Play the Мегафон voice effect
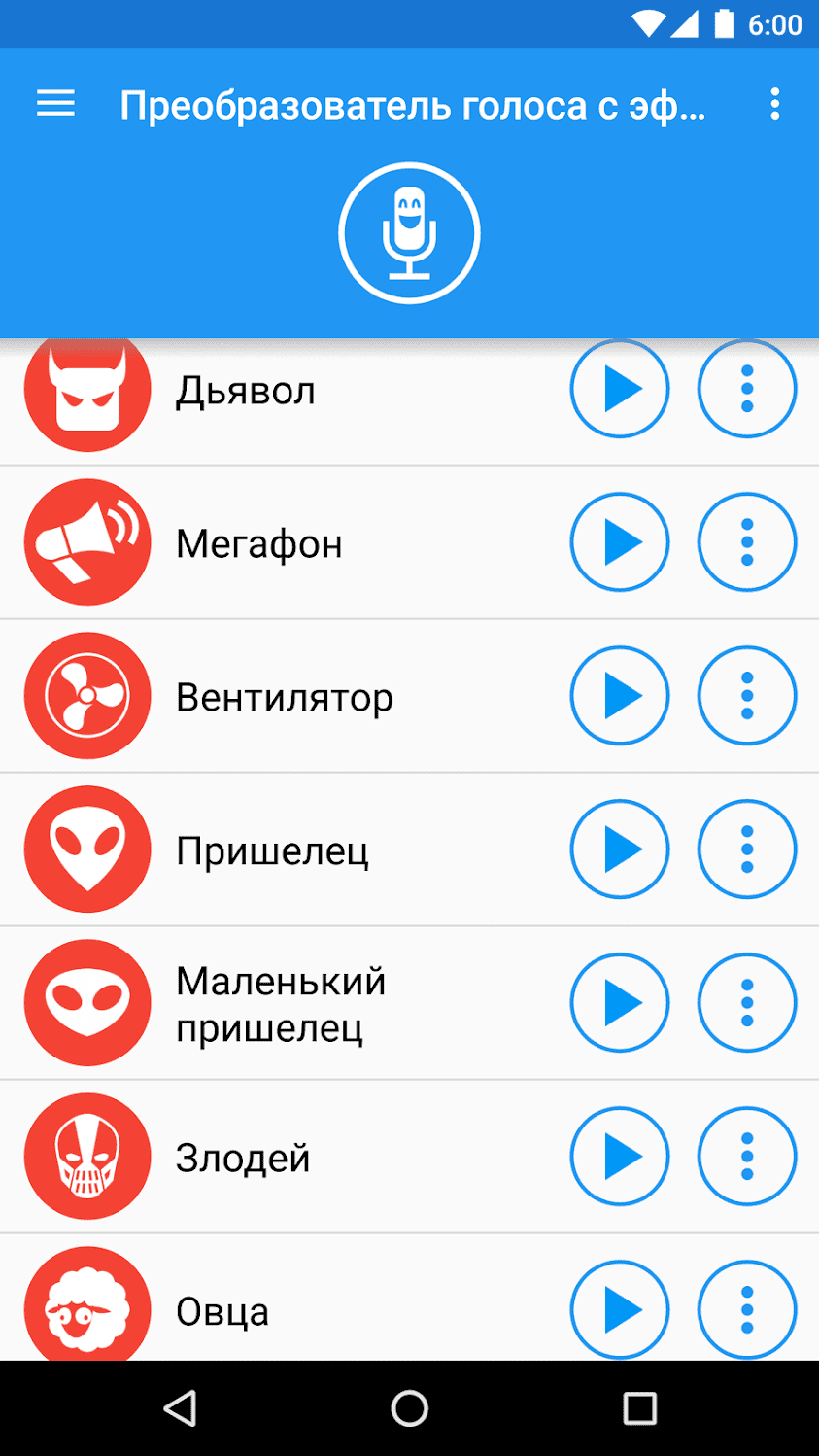The height and width of the screenshot is (1456, 819). (620, 542)
